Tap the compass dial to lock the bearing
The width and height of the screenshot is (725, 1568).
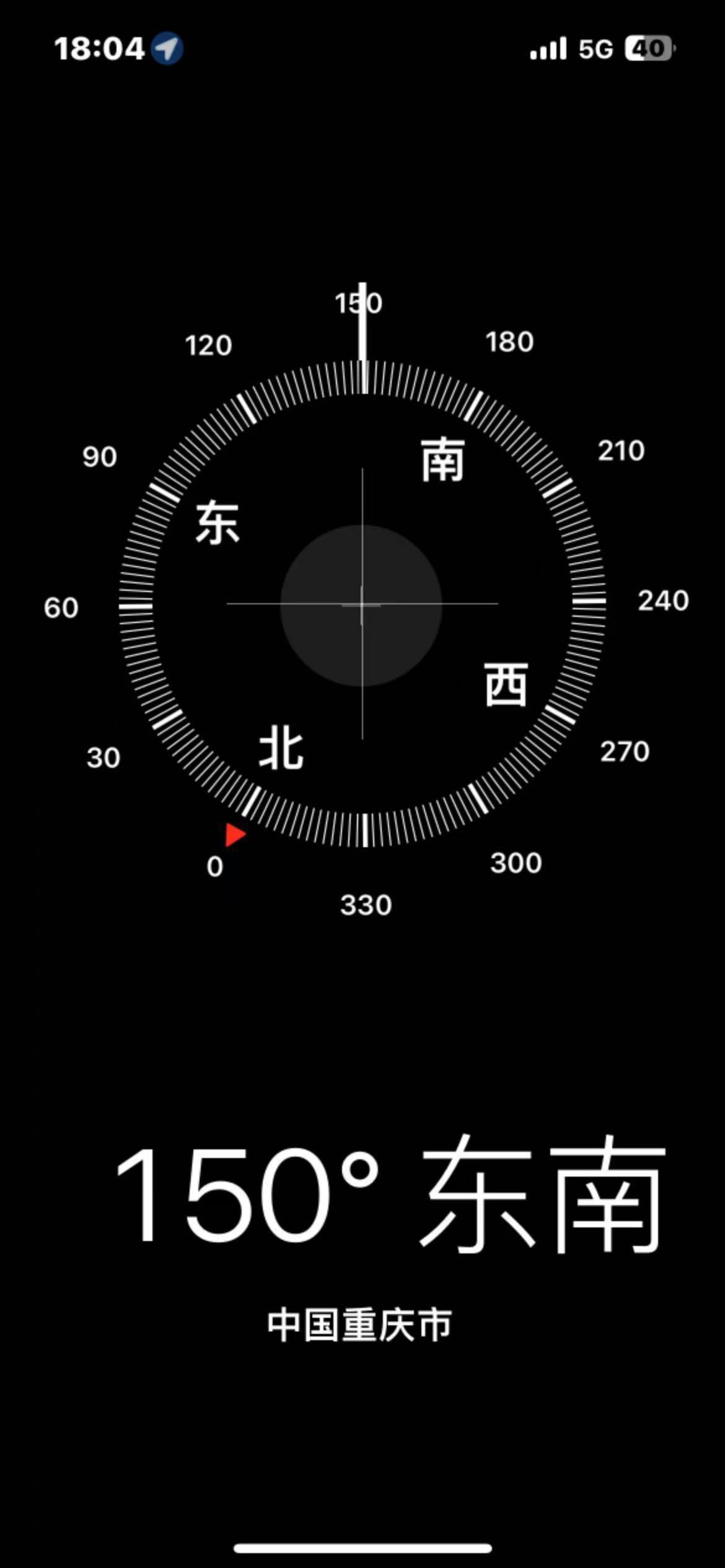[362, 604]
